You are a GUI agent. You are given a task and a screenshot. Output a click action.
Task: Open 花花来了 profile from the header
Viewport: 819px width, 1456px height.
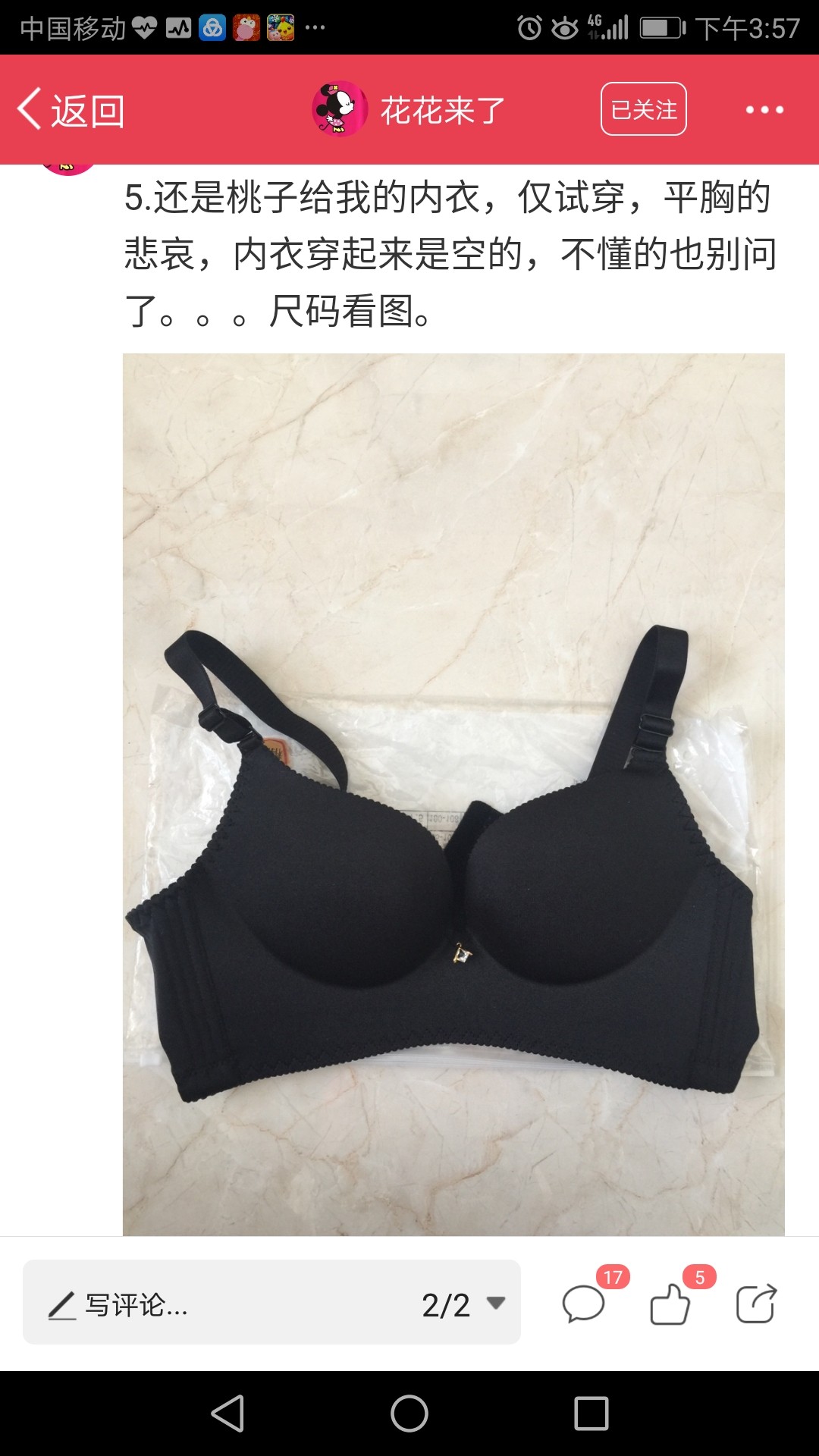[409, 110]
